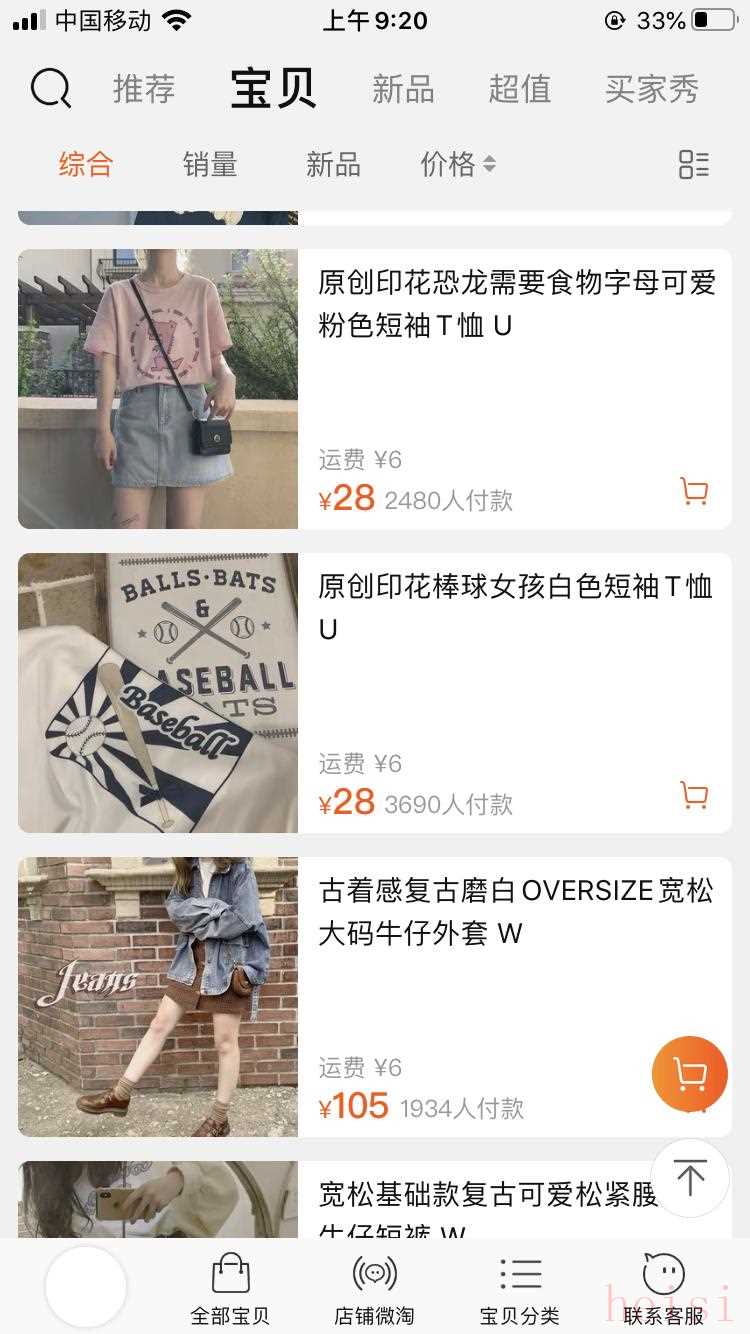Image resolution: width=750 pixels, height=1334 pixels.
Task: Open the search magnifier icon
Action: 50,89
